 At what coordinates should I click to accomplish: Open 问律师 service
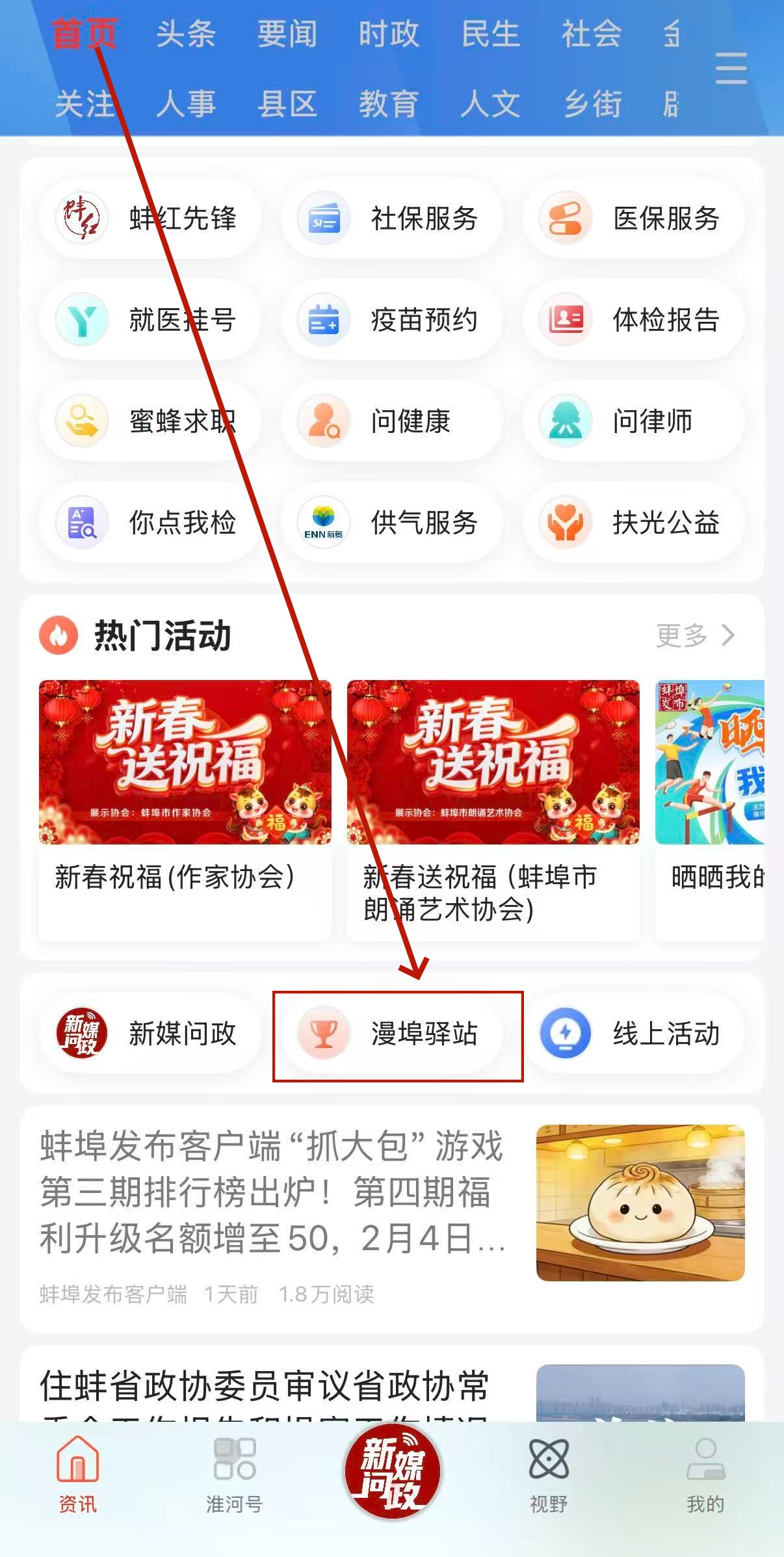coord(634,421)
